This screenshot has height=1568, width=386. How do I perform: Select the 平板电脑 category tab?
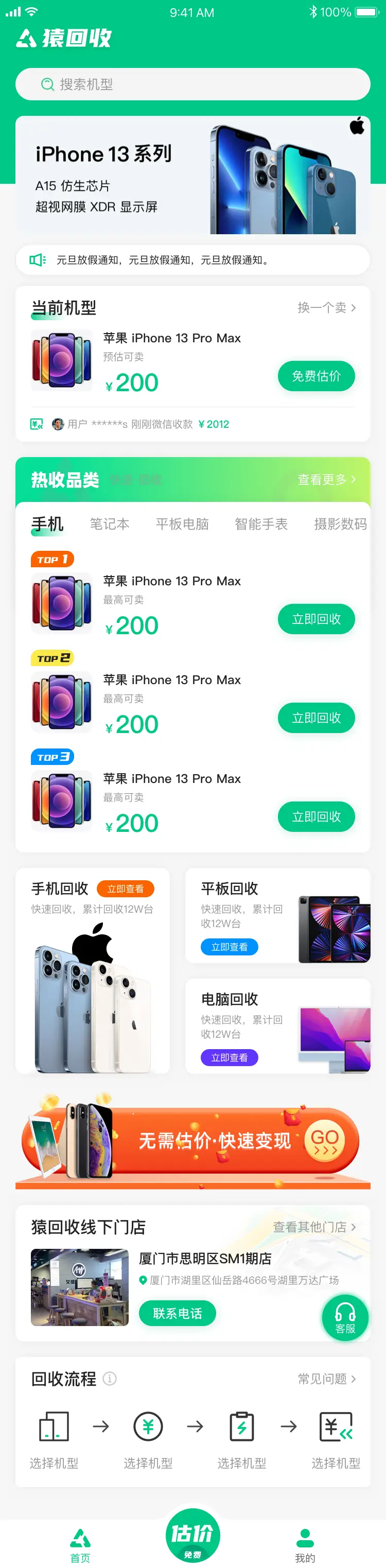182,524
